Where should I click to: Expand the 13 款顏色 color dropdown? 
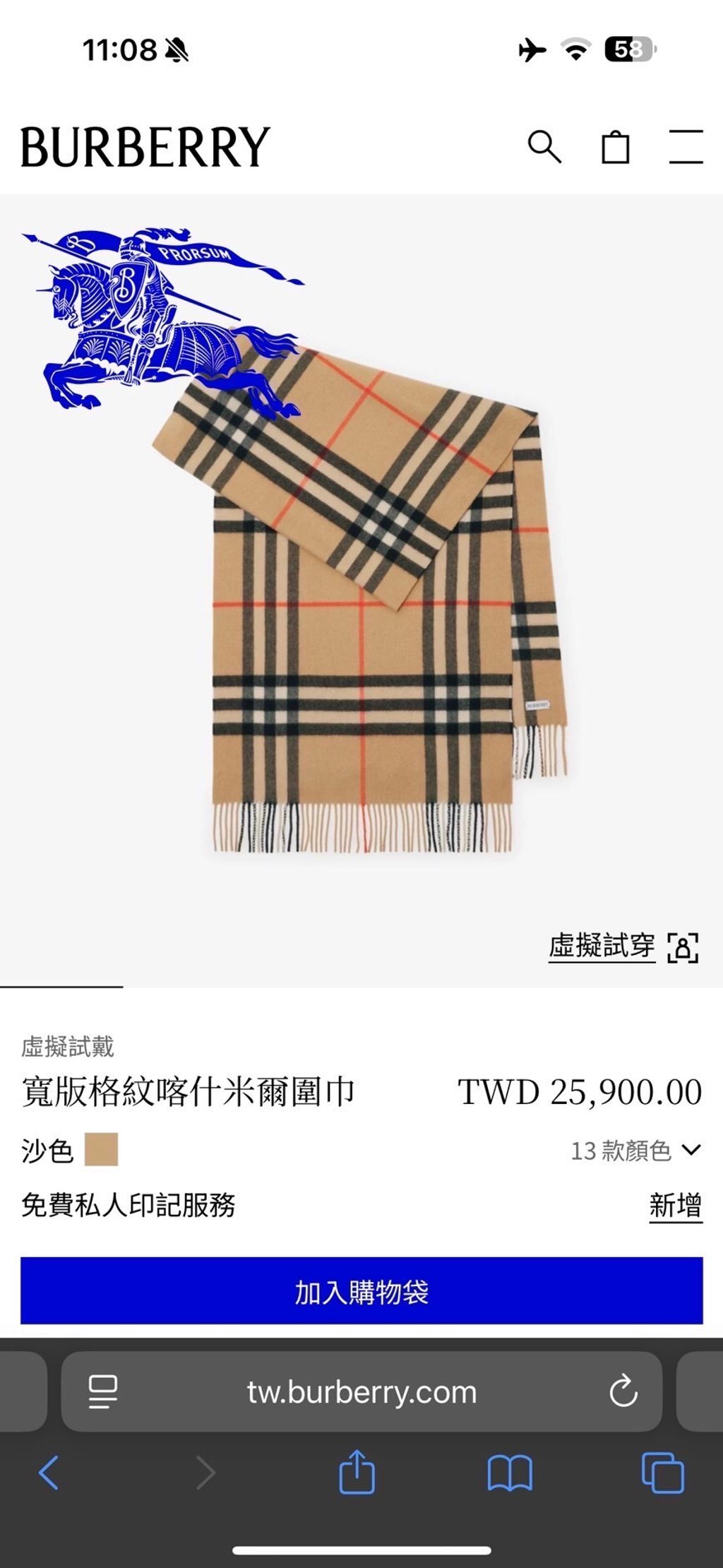tap(635, 1151)
